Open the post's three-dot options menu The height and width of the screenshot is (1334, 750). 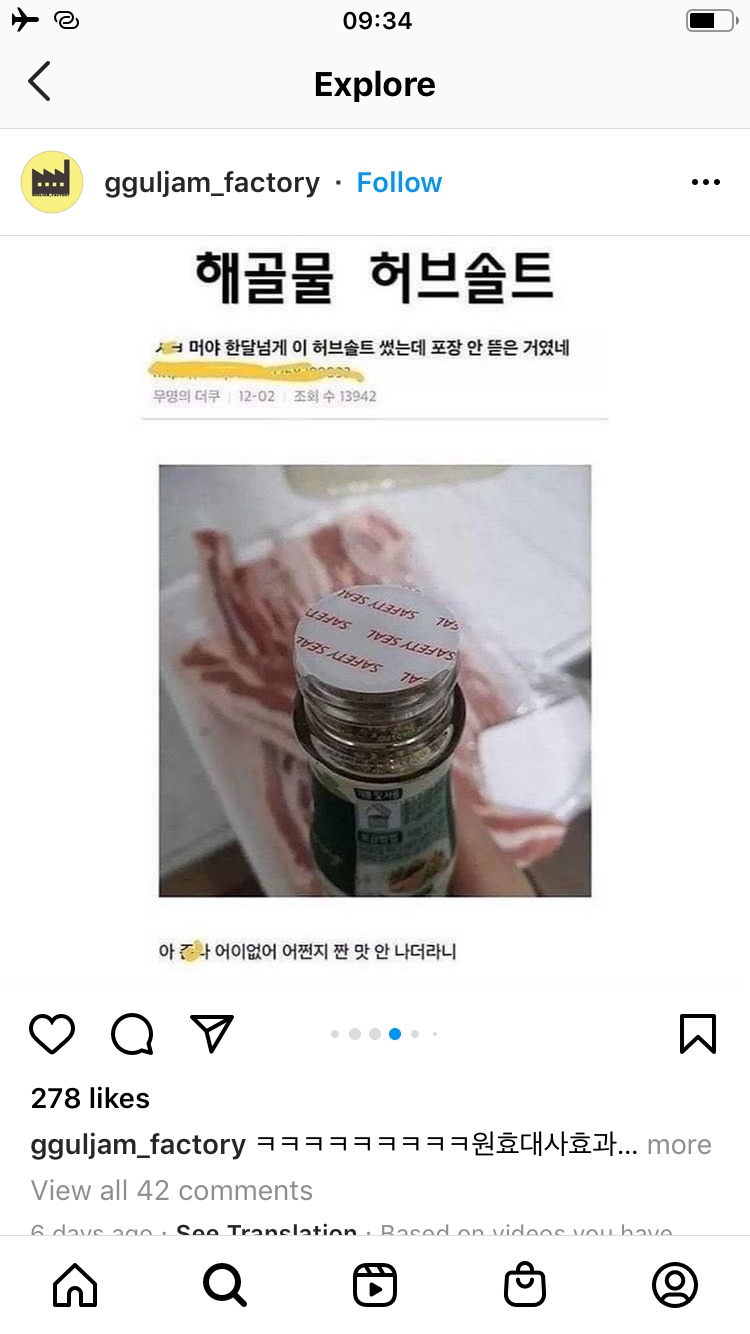[x=705, y=182]
